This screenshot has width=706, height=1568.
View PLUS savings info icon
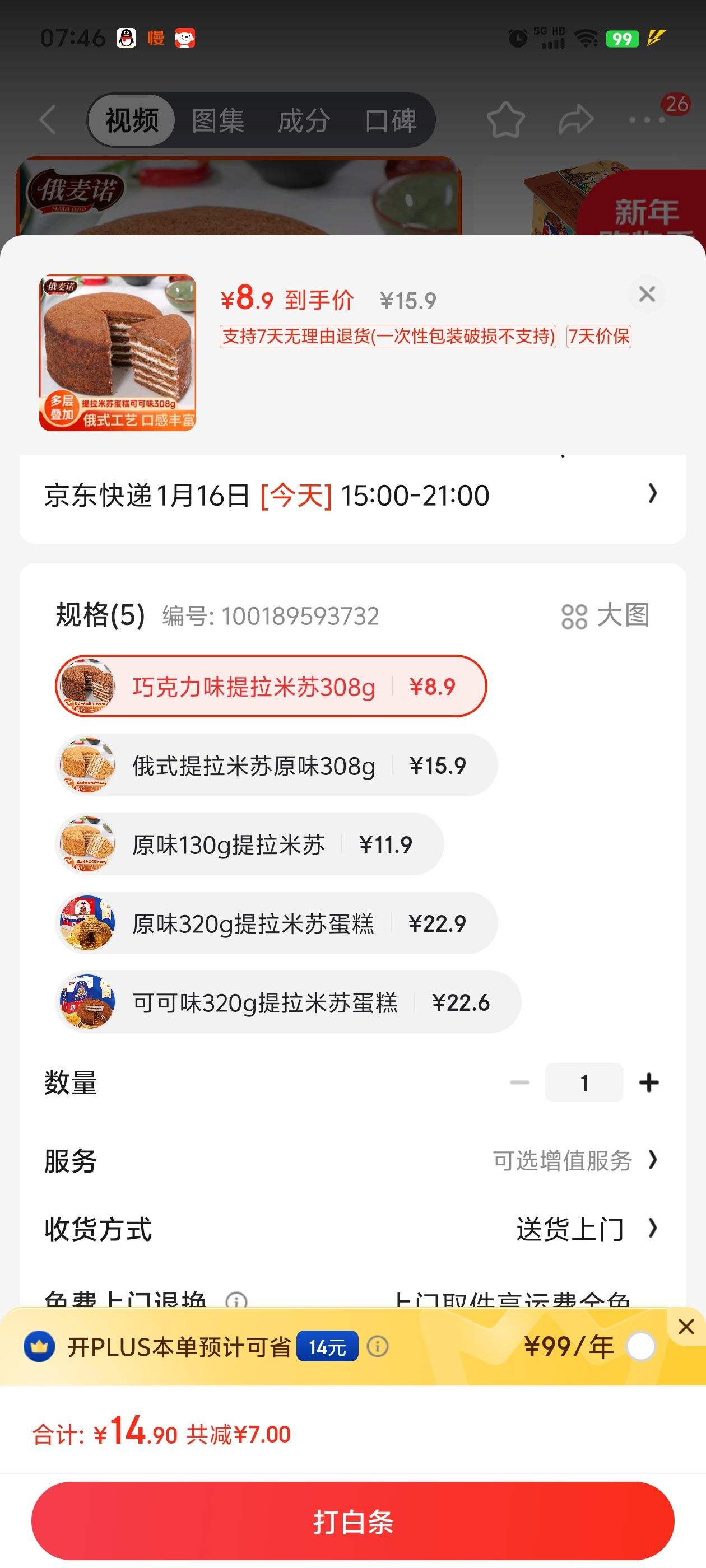click(x=378, y=1346)
